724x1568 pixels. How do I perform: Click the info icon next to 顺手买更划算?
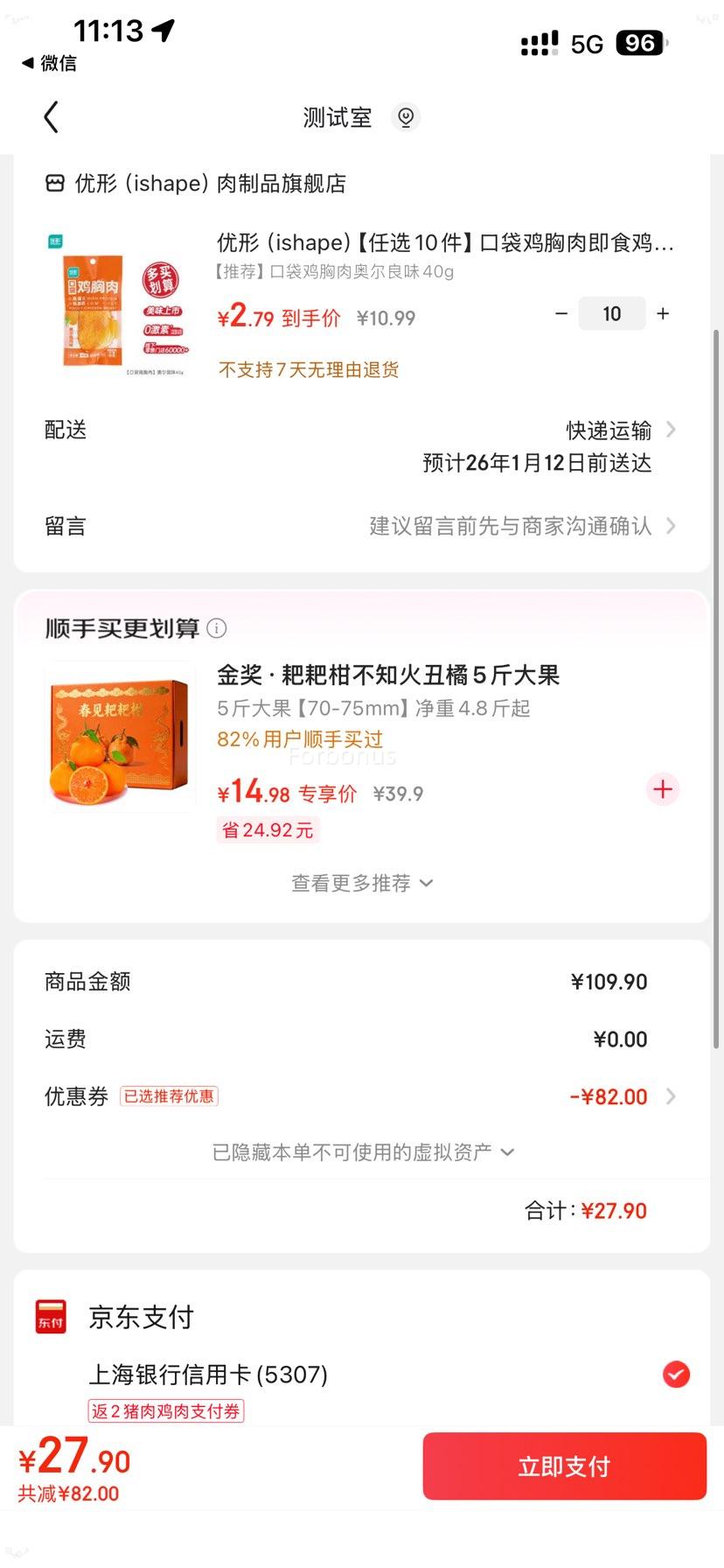pos(217,627)
